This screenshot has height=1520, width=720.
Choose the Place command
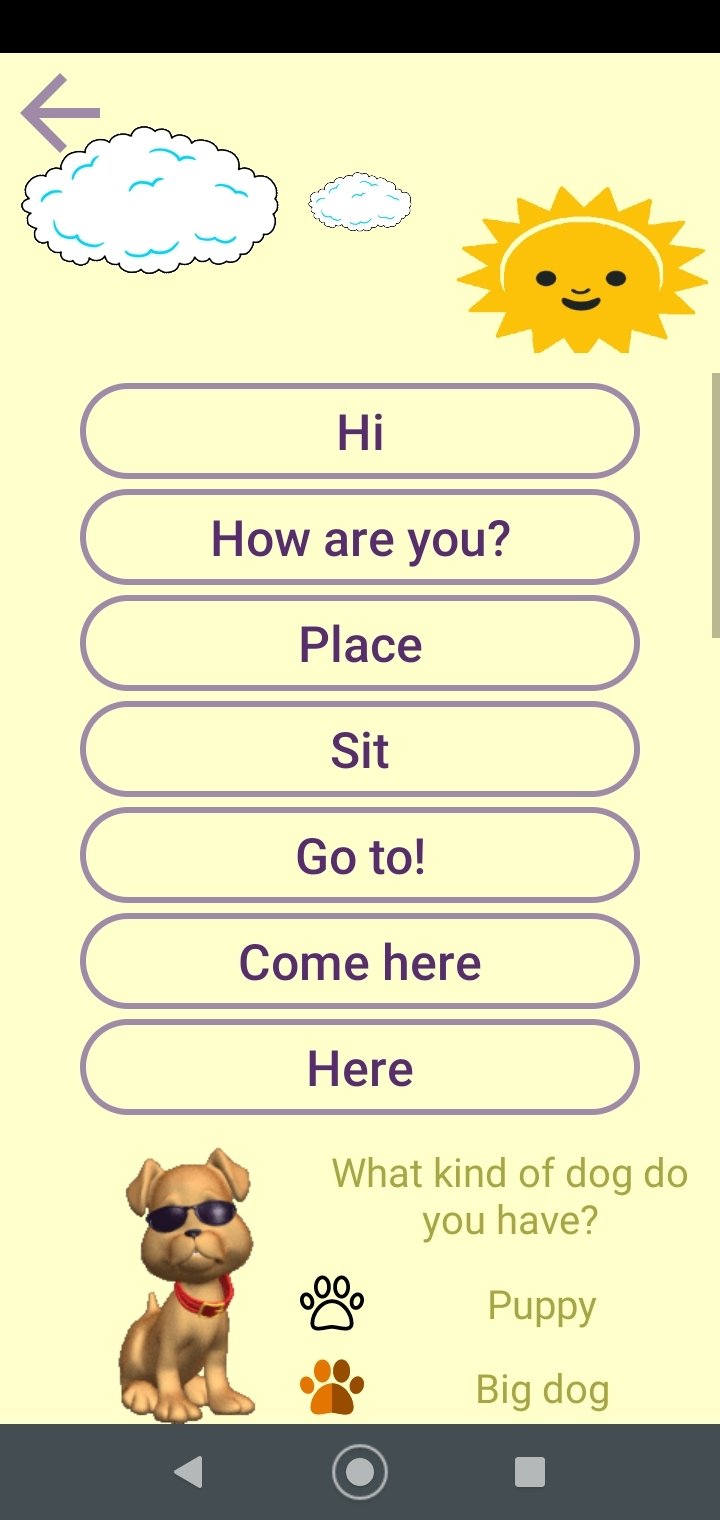coord(360,644)
